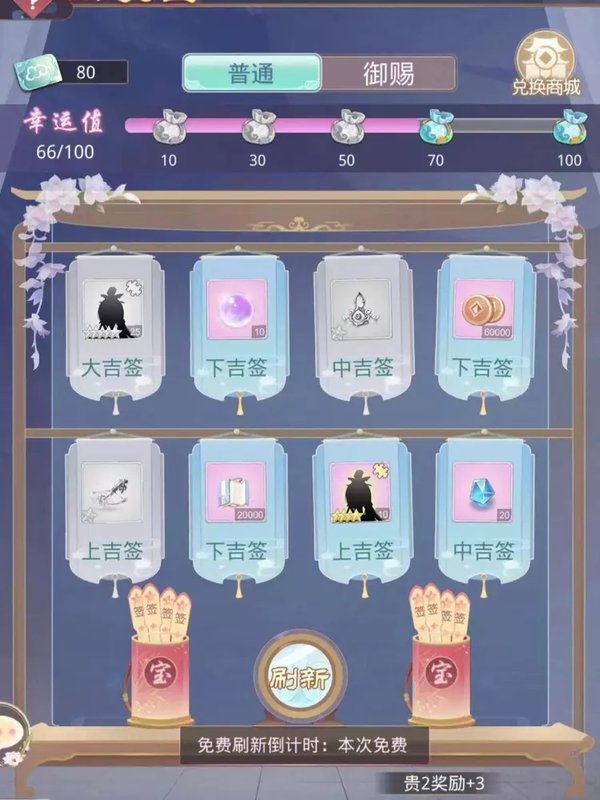The width and height of the screenshot is (600, 800).
Task: Claim the luck reward bag at 30
Action: [256, 127]
